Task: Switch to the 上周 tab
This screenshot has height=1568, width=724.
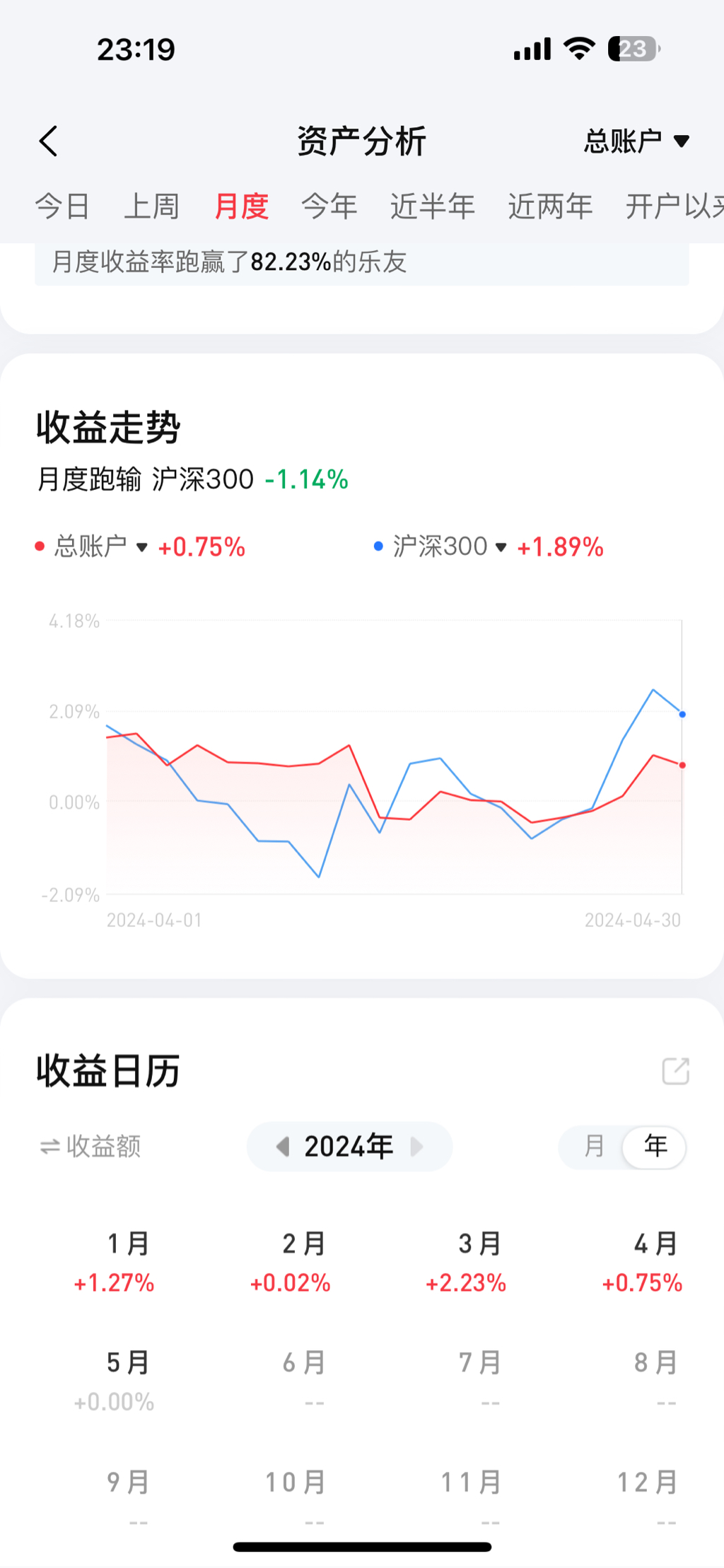Action: (151, 206)
